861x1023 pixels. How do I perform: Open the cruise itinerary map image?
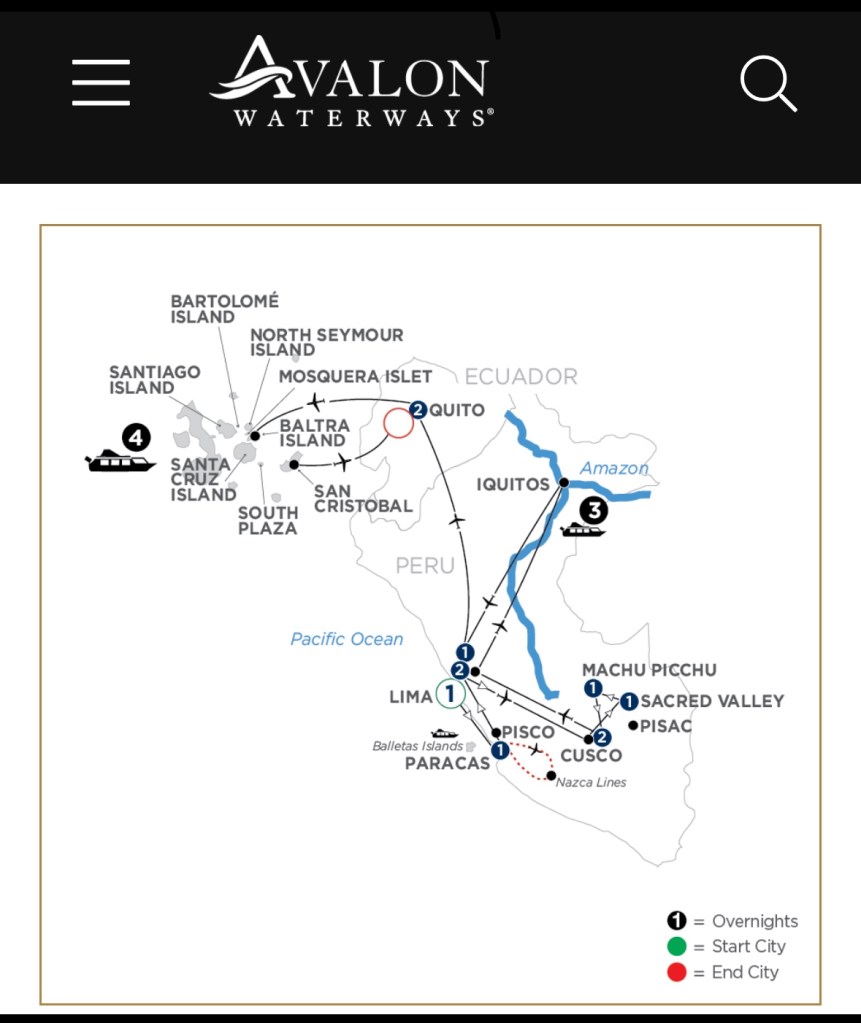click(430, 614)
